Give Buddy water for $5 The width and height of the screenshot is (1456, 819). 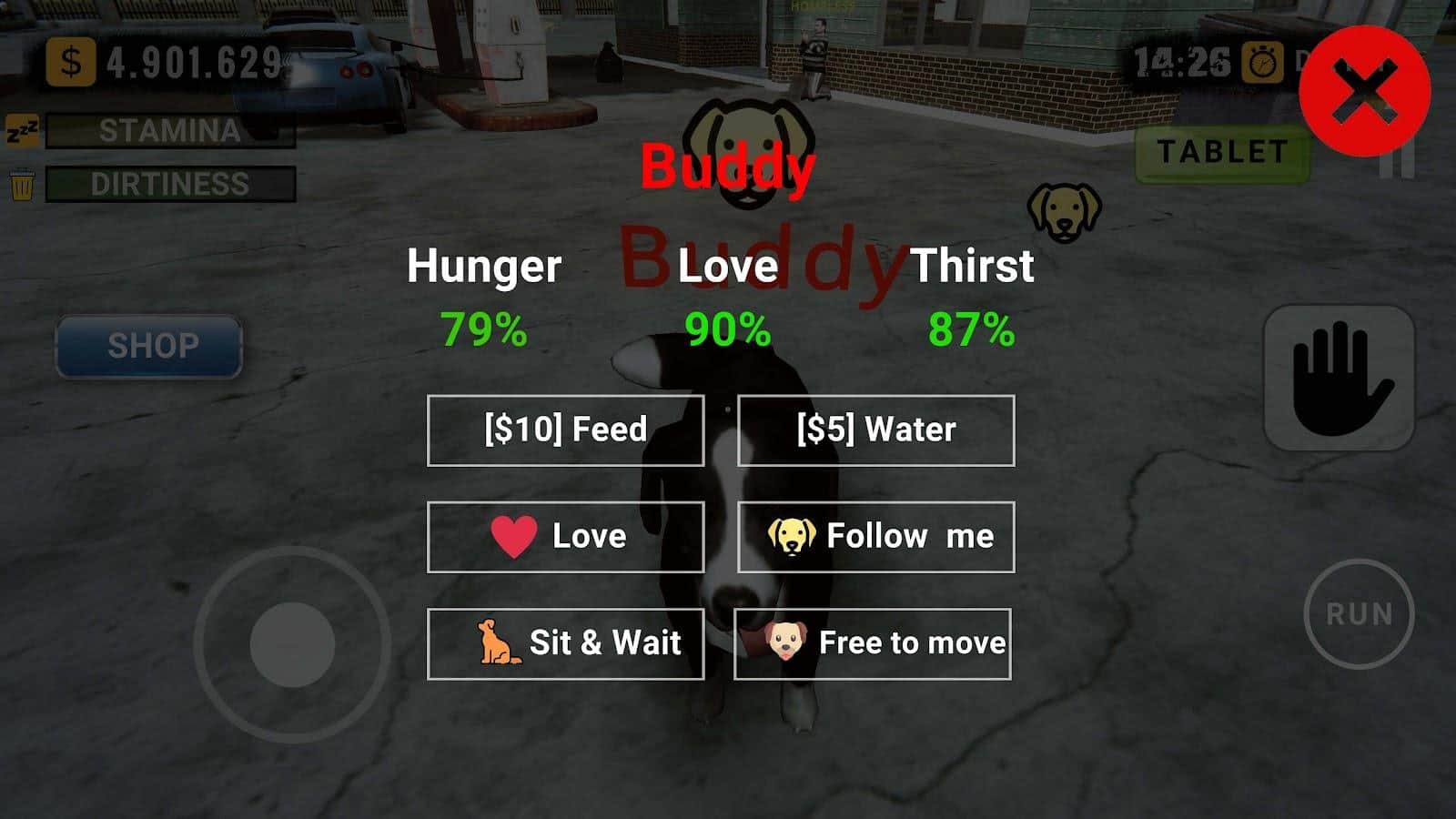pos(875,430)
